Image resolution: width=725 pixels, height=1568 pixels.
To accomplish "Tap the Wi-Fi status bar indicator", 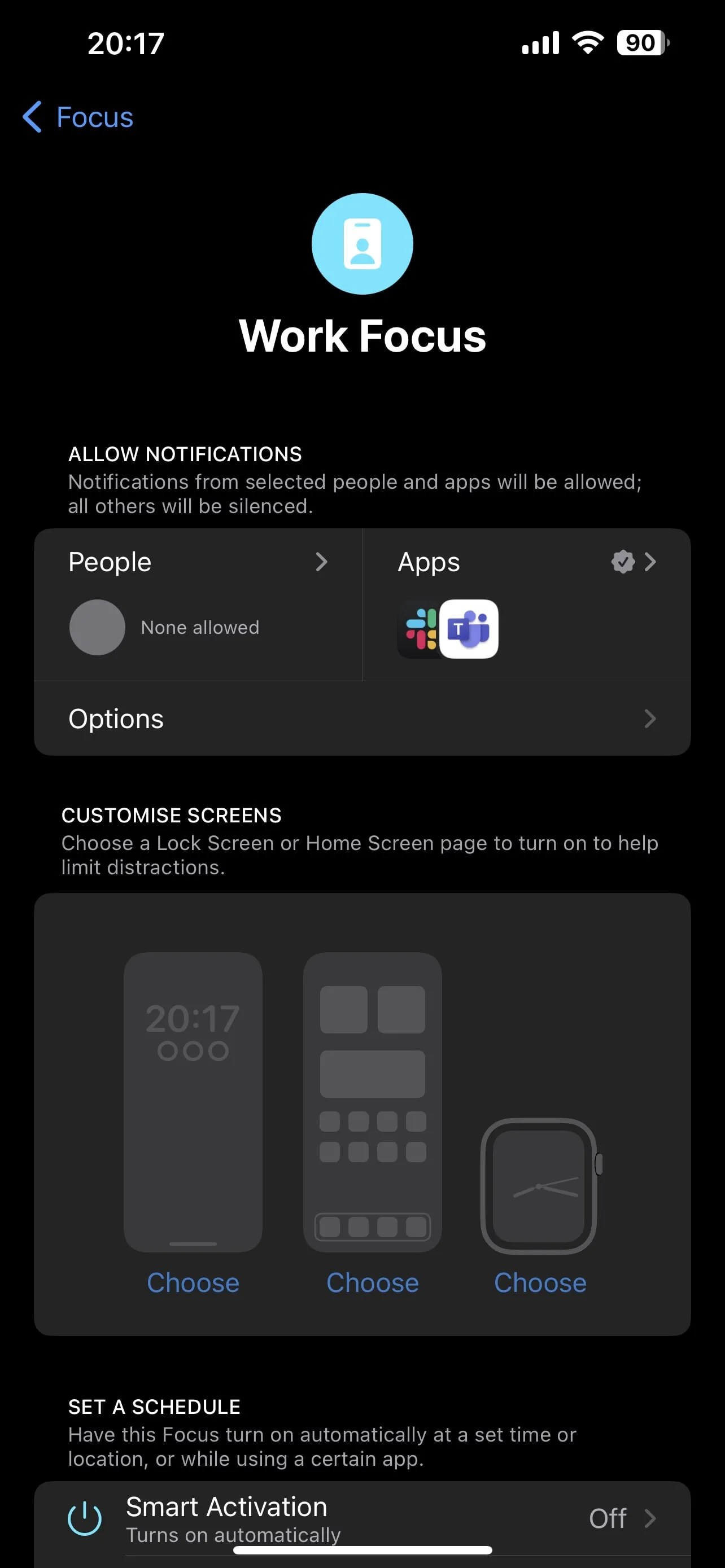I will tap(586, 42).
